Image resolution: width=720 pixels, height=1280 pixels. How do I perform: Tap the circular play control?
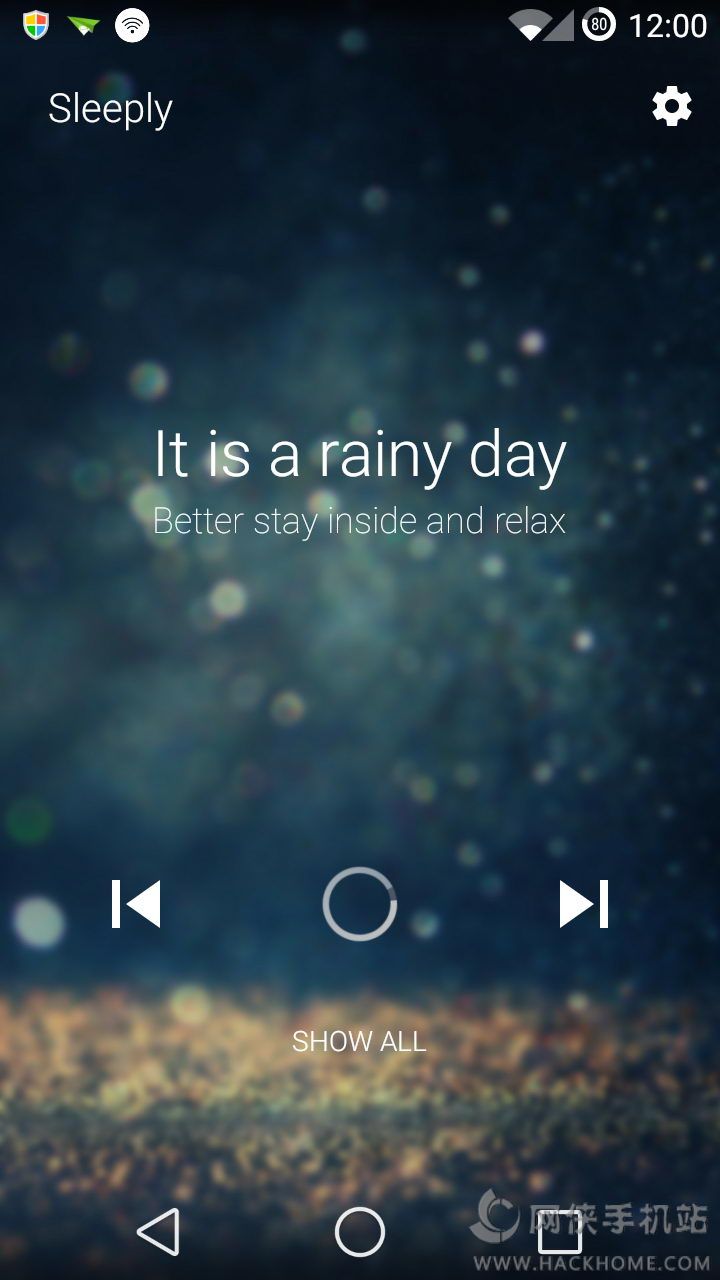pyautogui.click(x=360, y=904)
